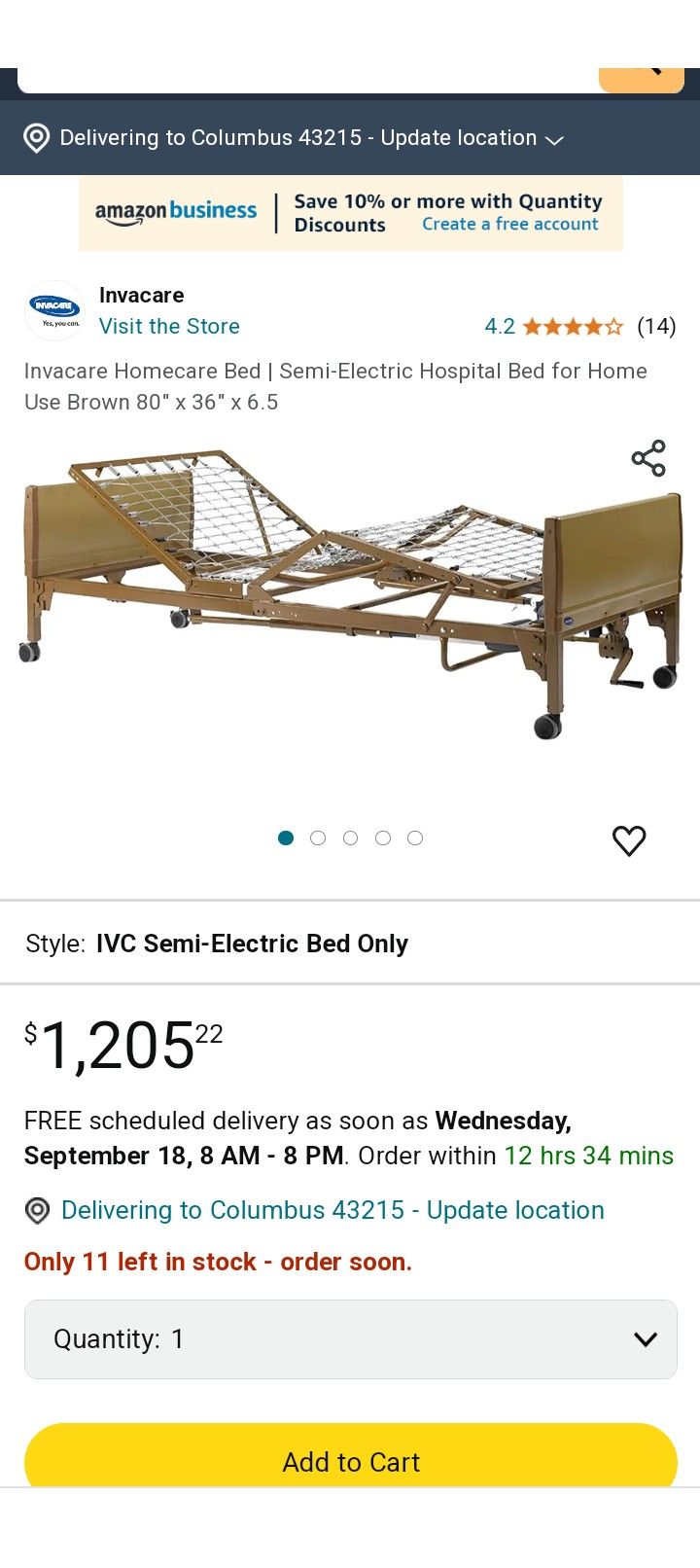
Task: Switch to the fourth image dot
Action: (x=383, y=837)
